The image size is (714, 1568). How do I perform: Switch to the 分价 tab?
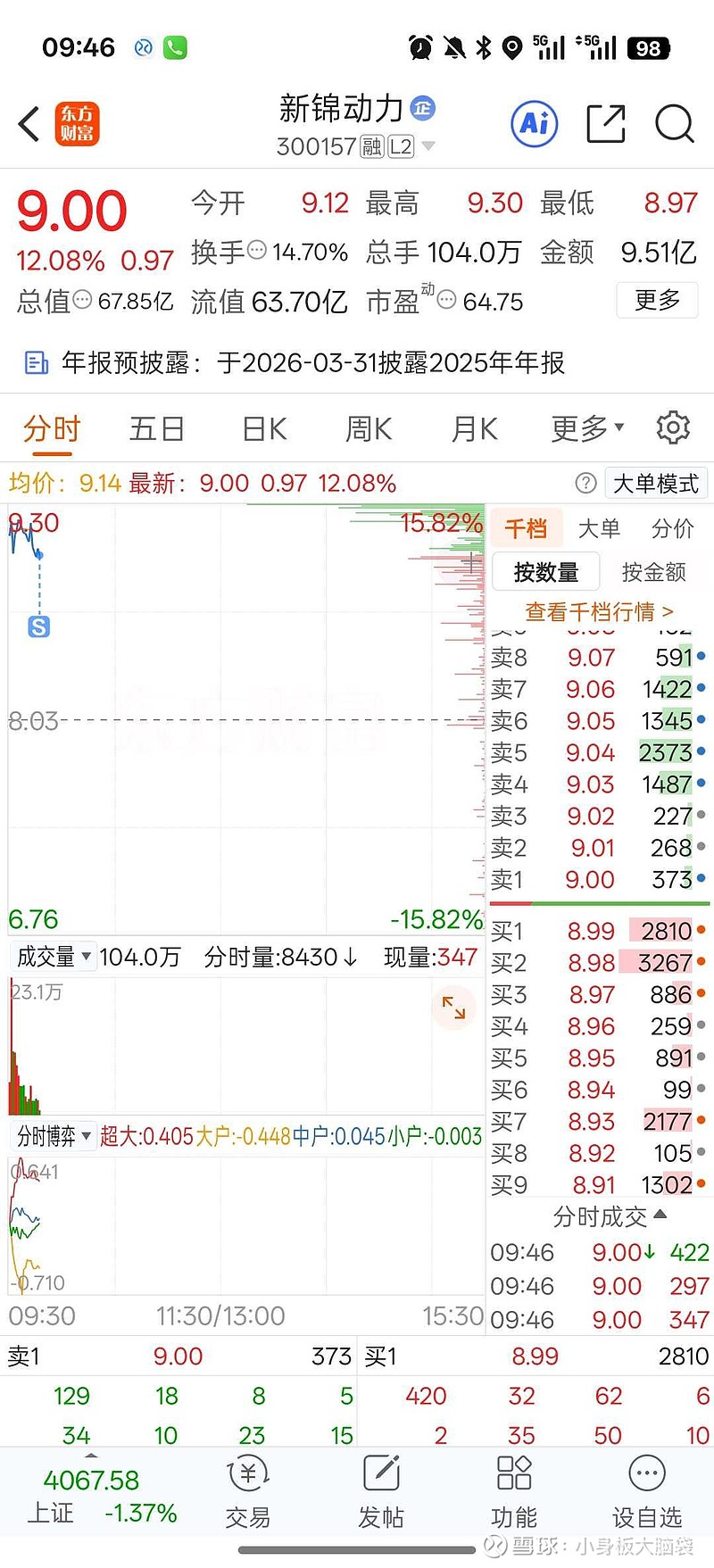(672, 528)
